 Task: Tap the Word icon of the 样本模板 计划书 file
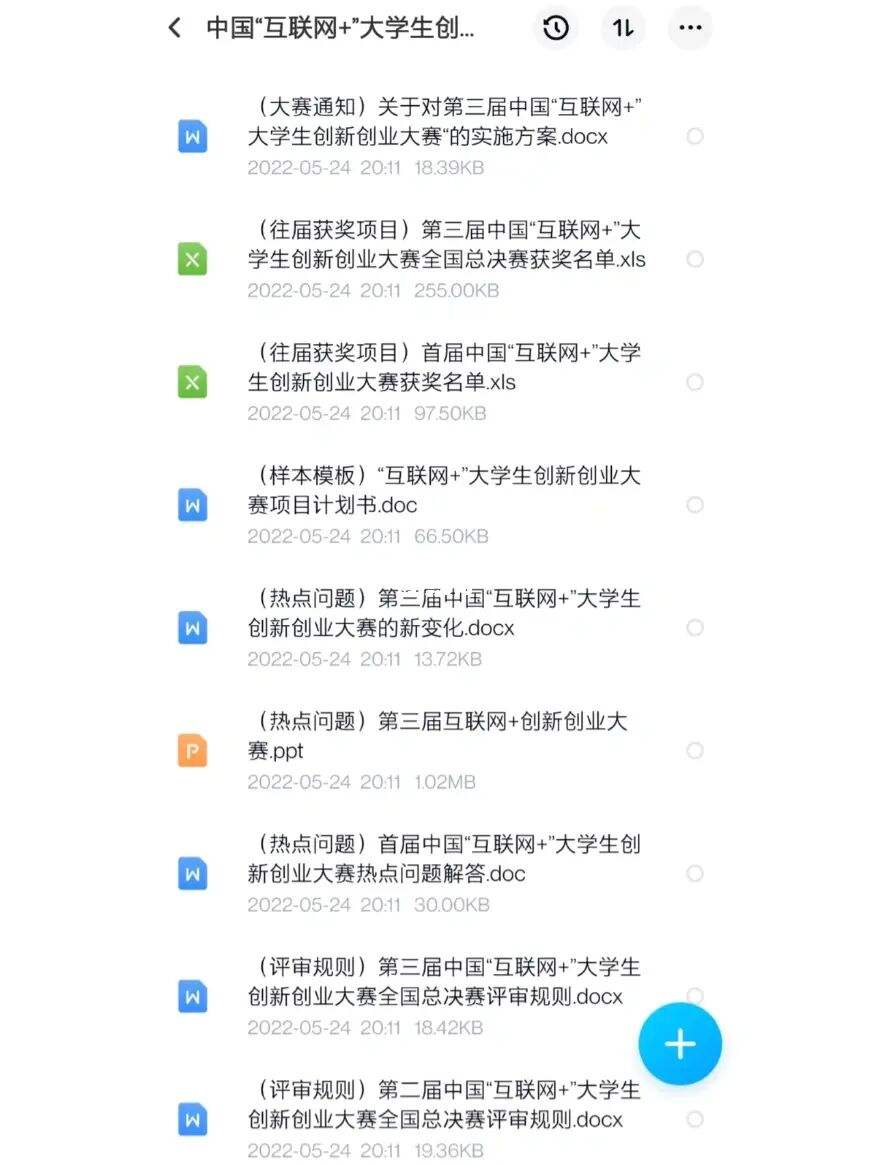pos(192,505)
